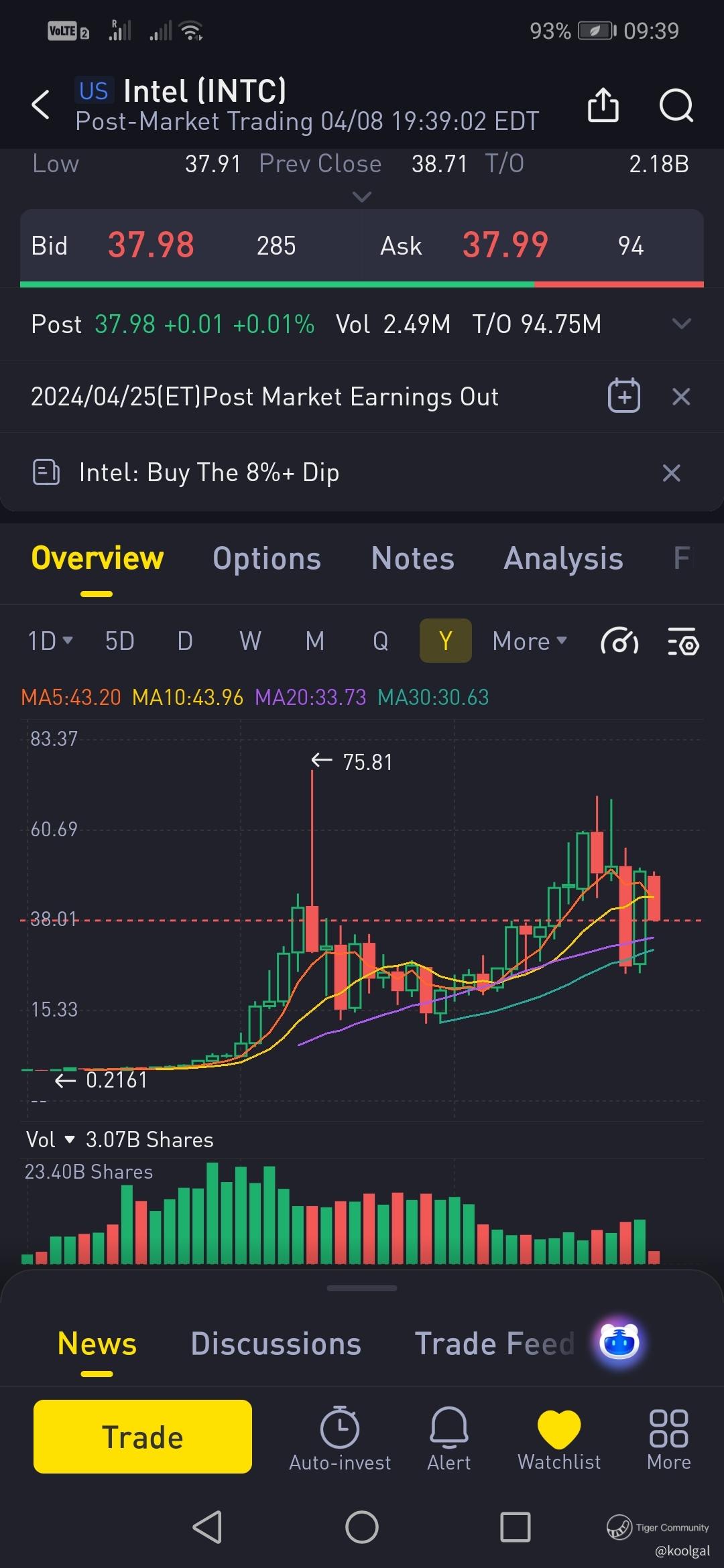Open chart indicator settings icon
Screen dimensions: 724x1568
(x=683, y=642)
